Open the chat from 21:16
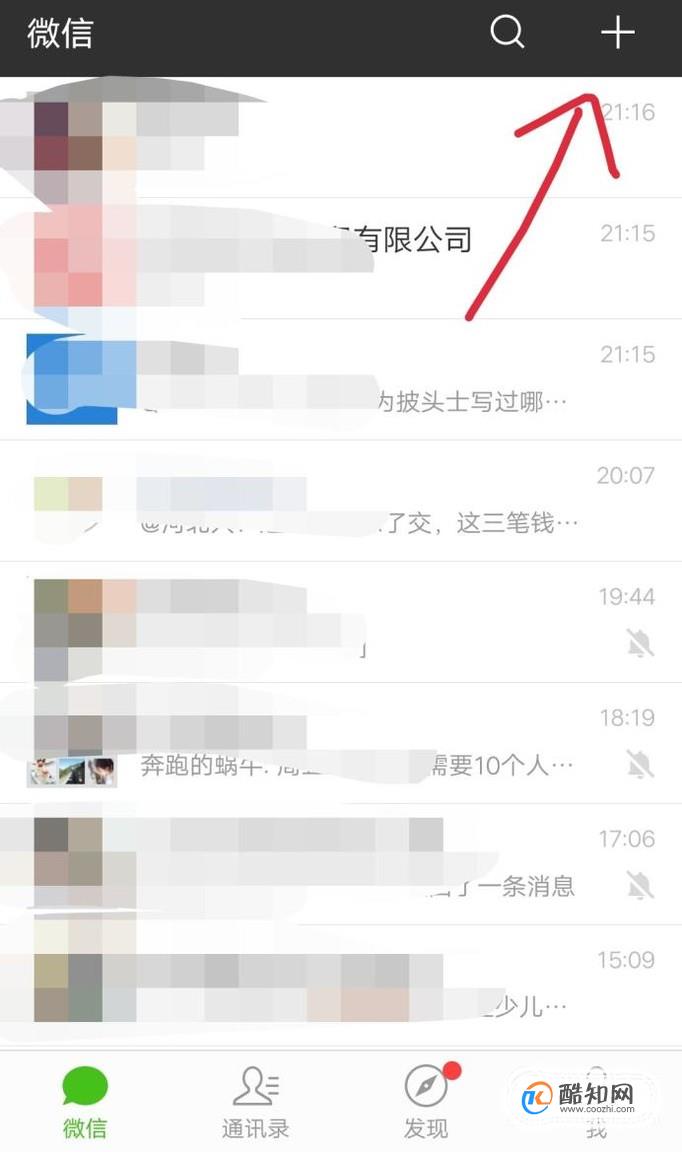 (340, 138)
